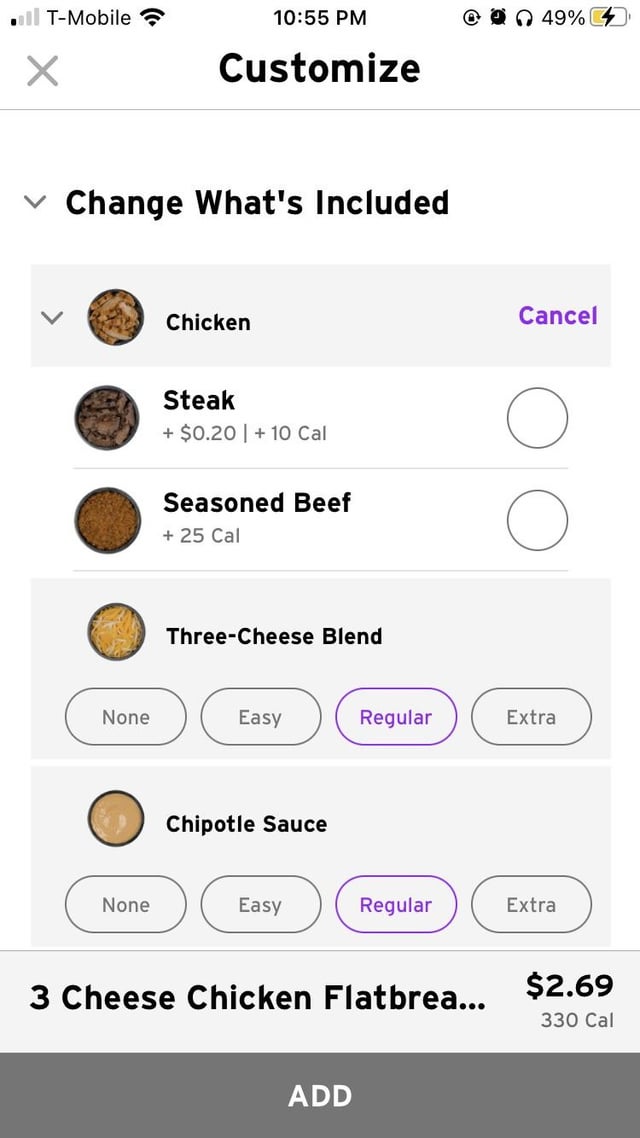Screen dimensions: 640x1138
Task: Collapse the Change What's Included section
Action: (35, 202)
